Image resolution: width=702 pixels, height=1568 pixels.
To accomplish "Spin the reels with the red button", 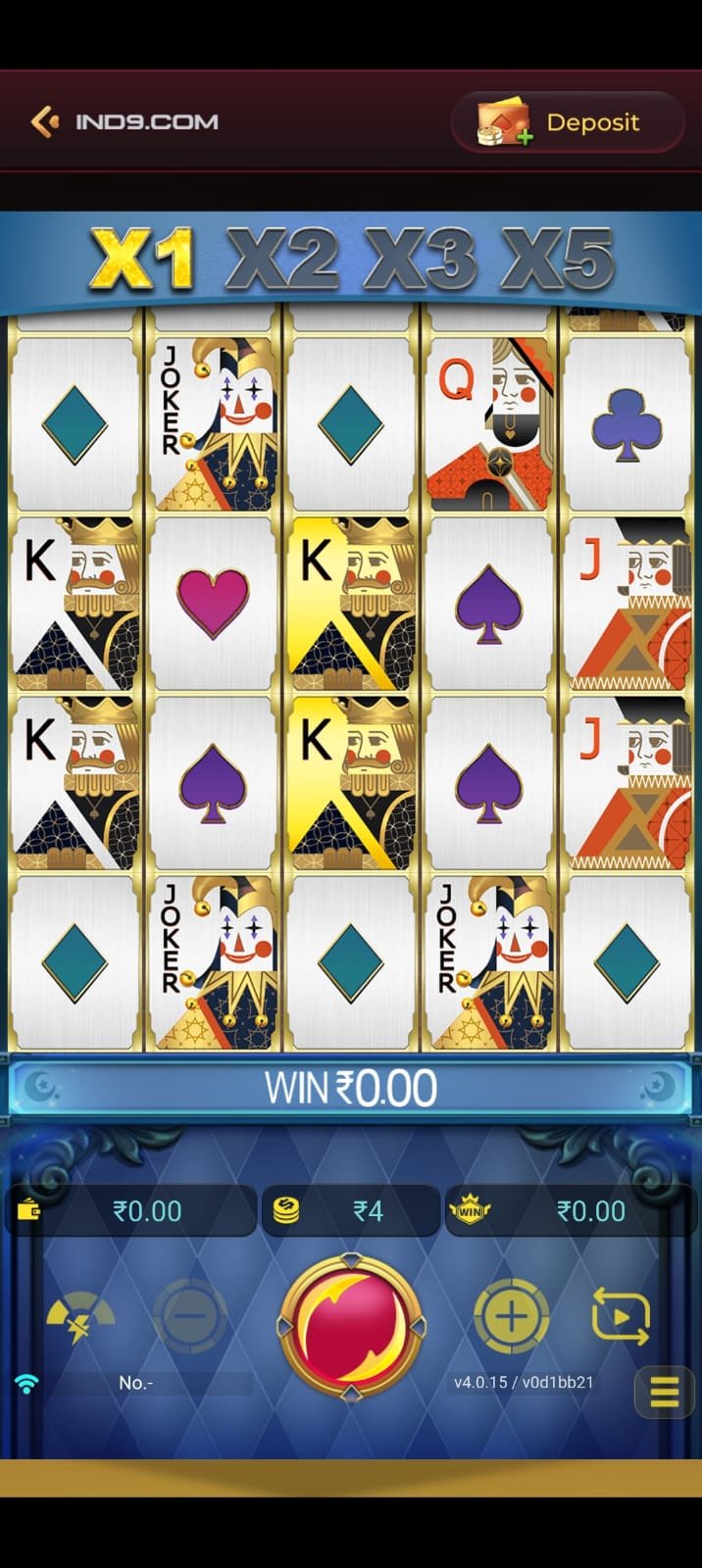I will coord(351,1326).
